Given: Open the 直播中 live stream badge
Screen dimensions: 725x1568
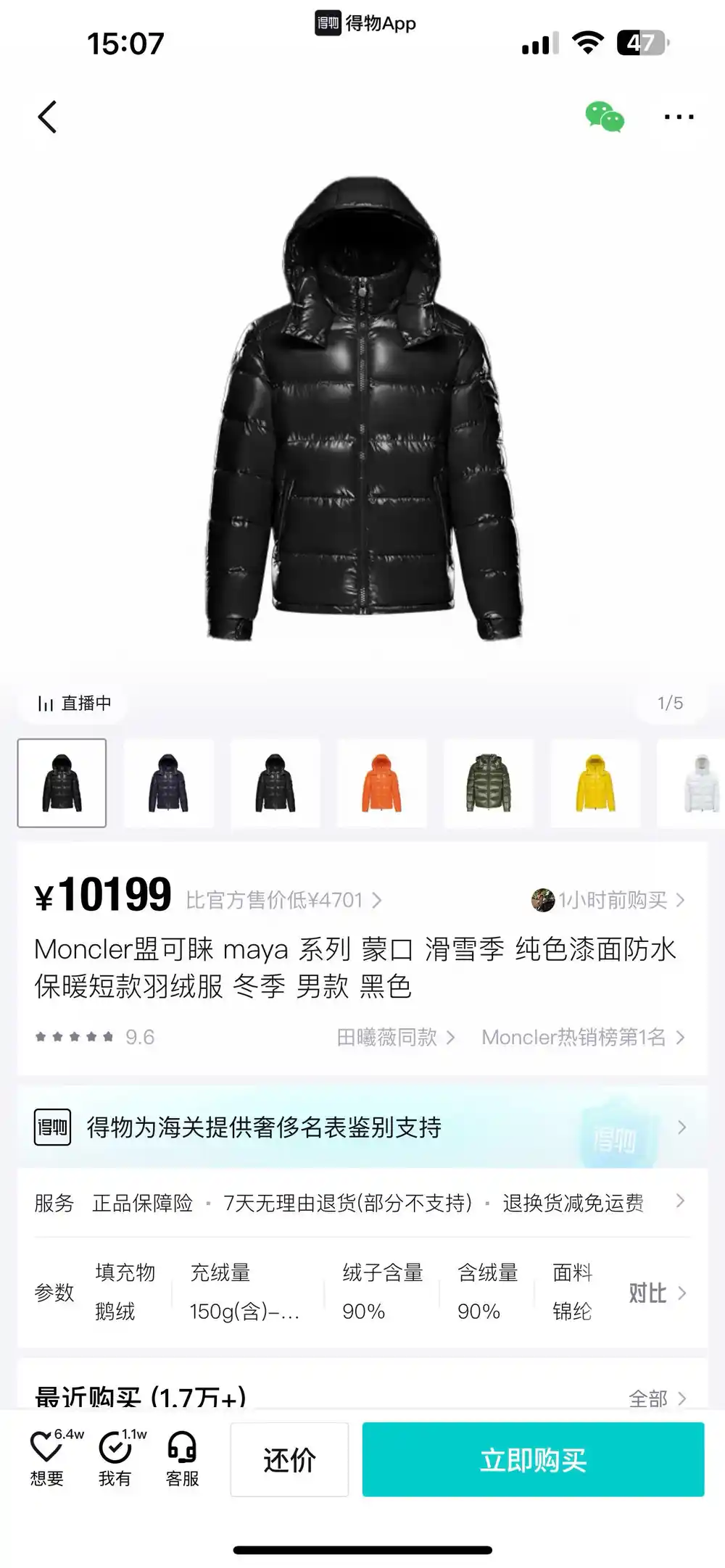Looking at the screenshot, I should tap(75, 703).
